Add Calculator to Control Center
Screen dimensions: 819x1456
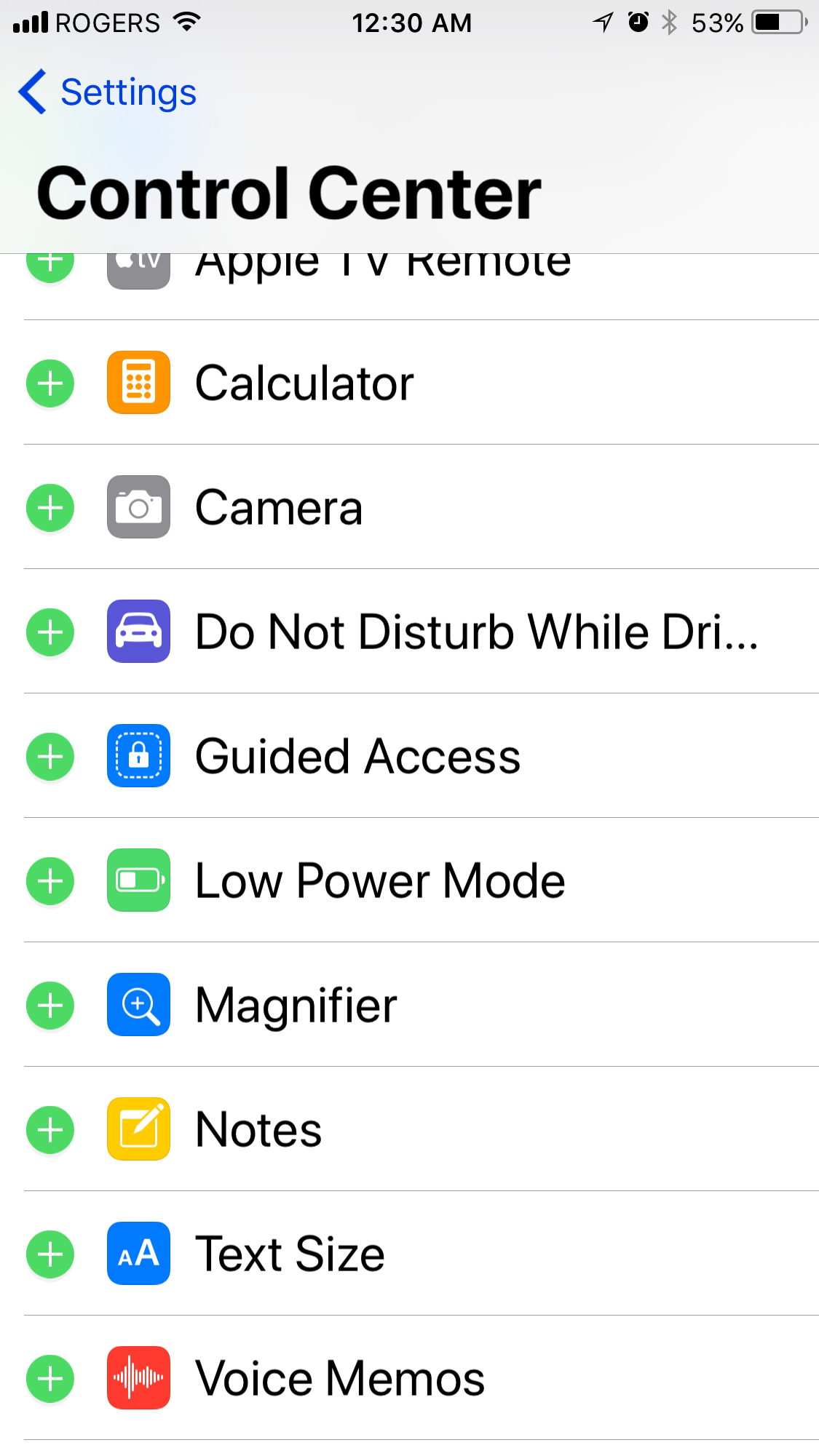coord(50,383)
